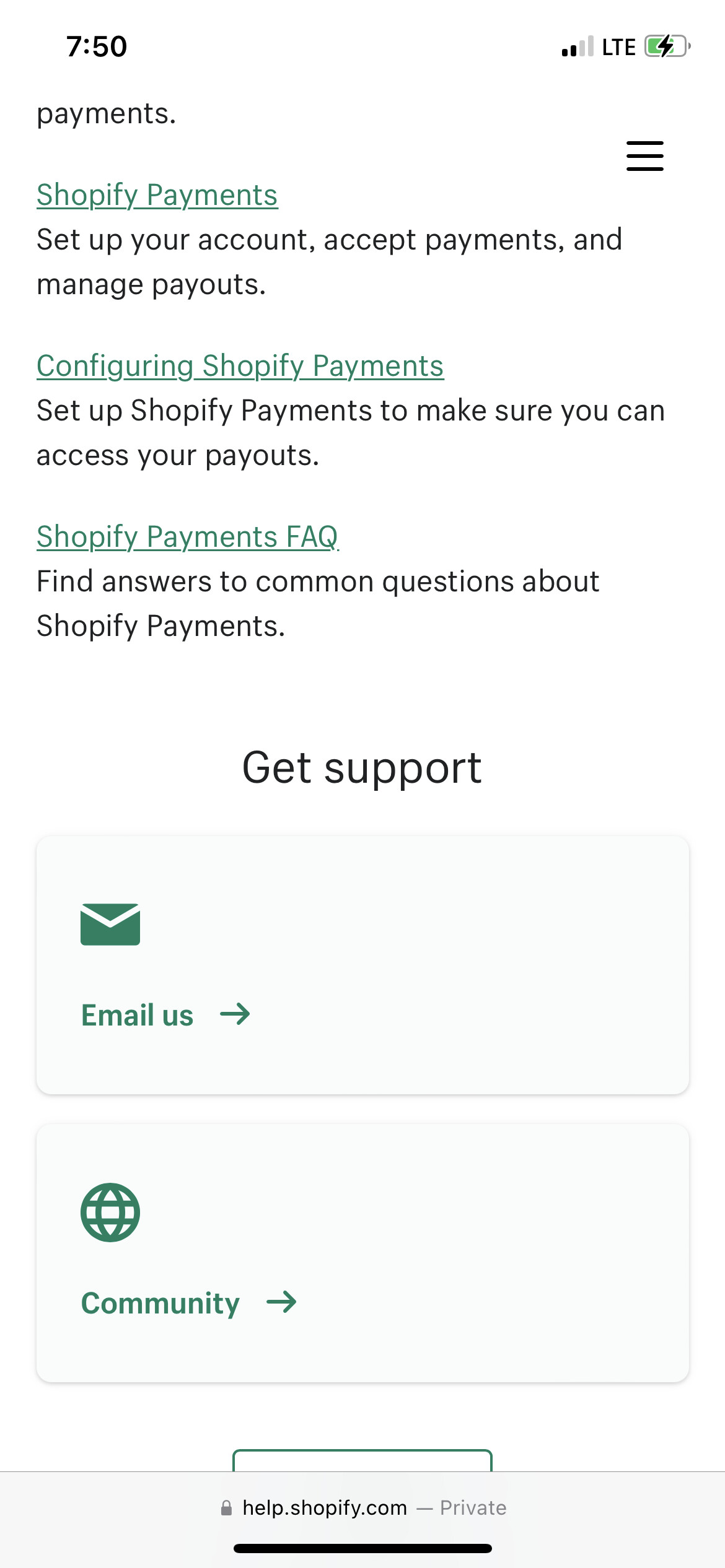
Task: Open the hamburger navigation menu
Action: (x=644, y=156)
